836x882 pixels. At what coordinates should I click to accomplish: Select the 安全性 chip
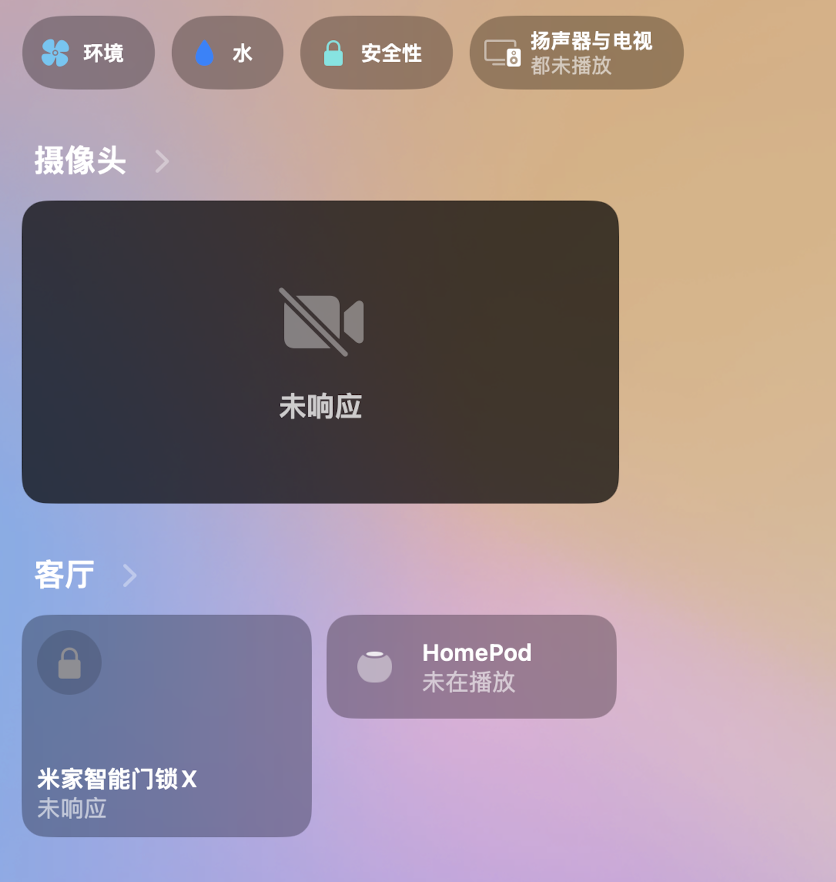point(376,53)
